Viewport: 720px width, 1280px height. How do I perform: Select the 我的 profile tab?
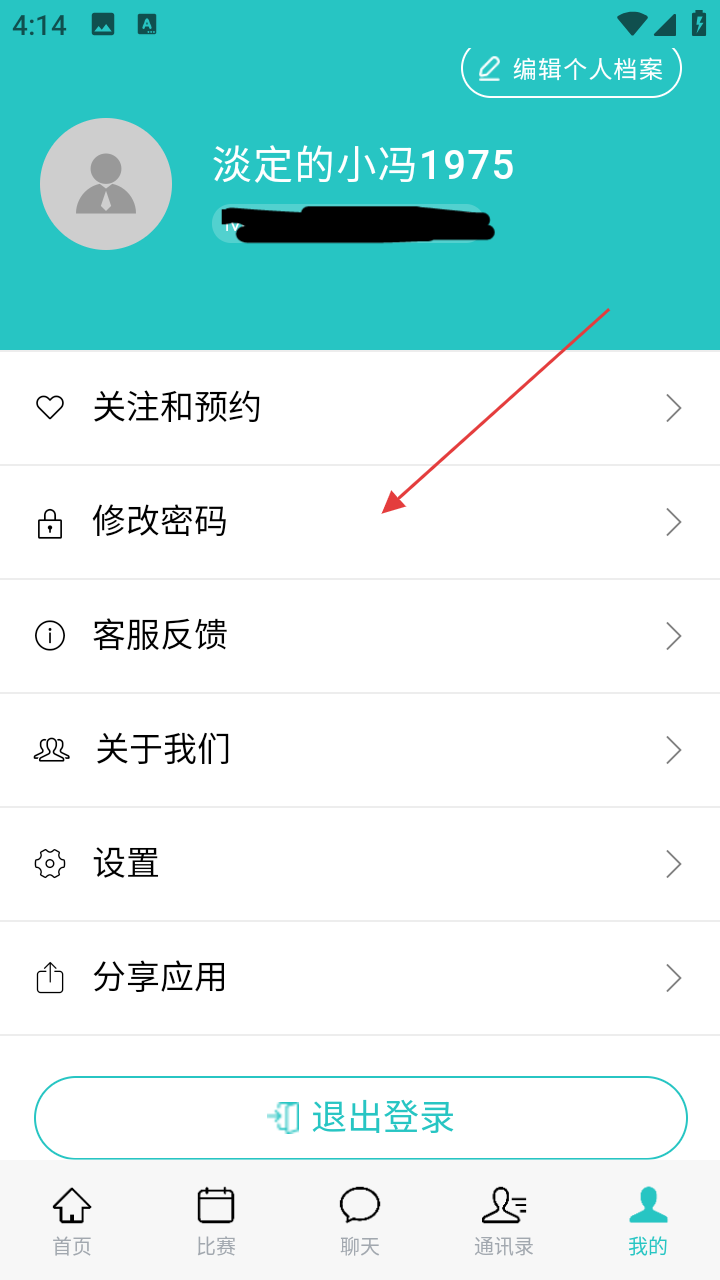[x=648, y=1220]
